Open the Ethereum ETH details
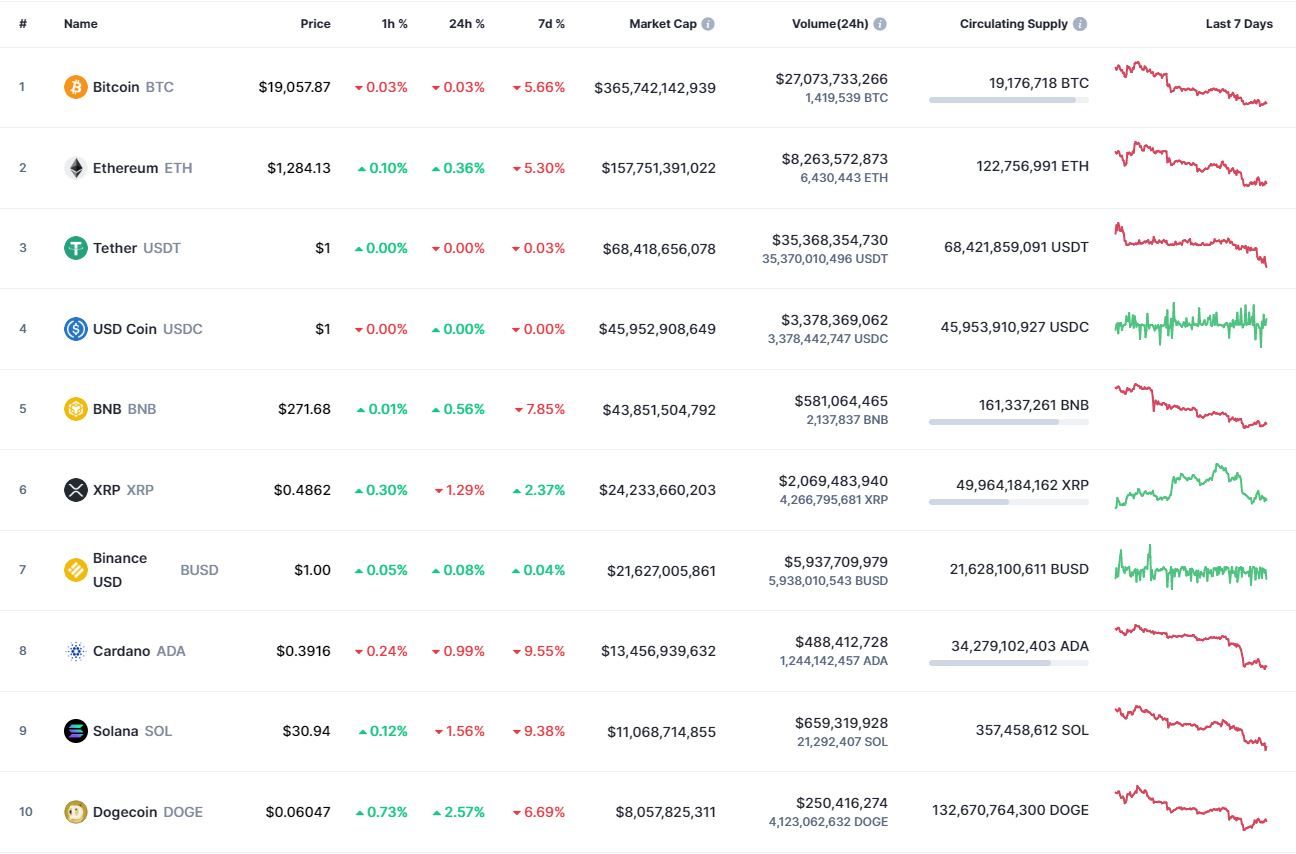 coord(125,168)
